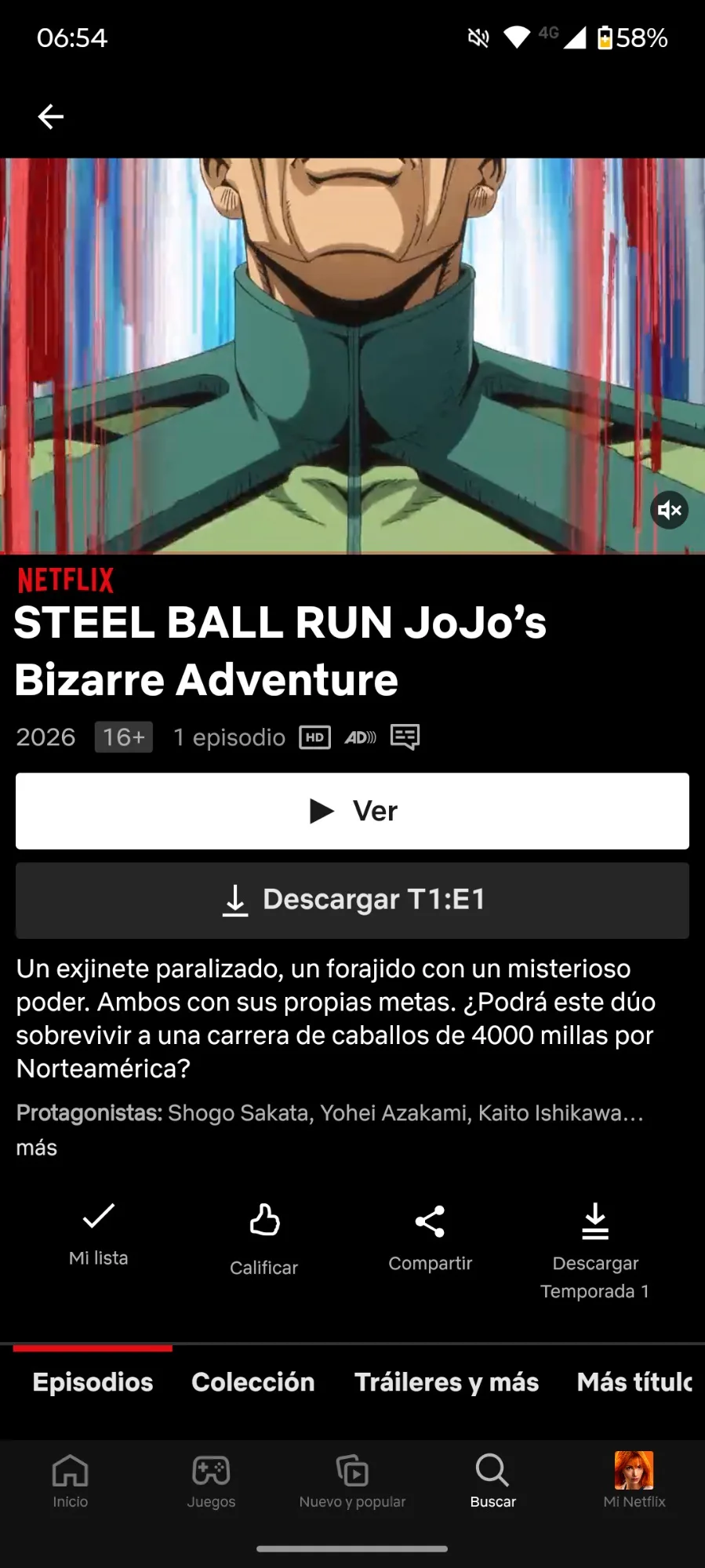
Task: Select the Episodios tab
Action: point(93,1382)
